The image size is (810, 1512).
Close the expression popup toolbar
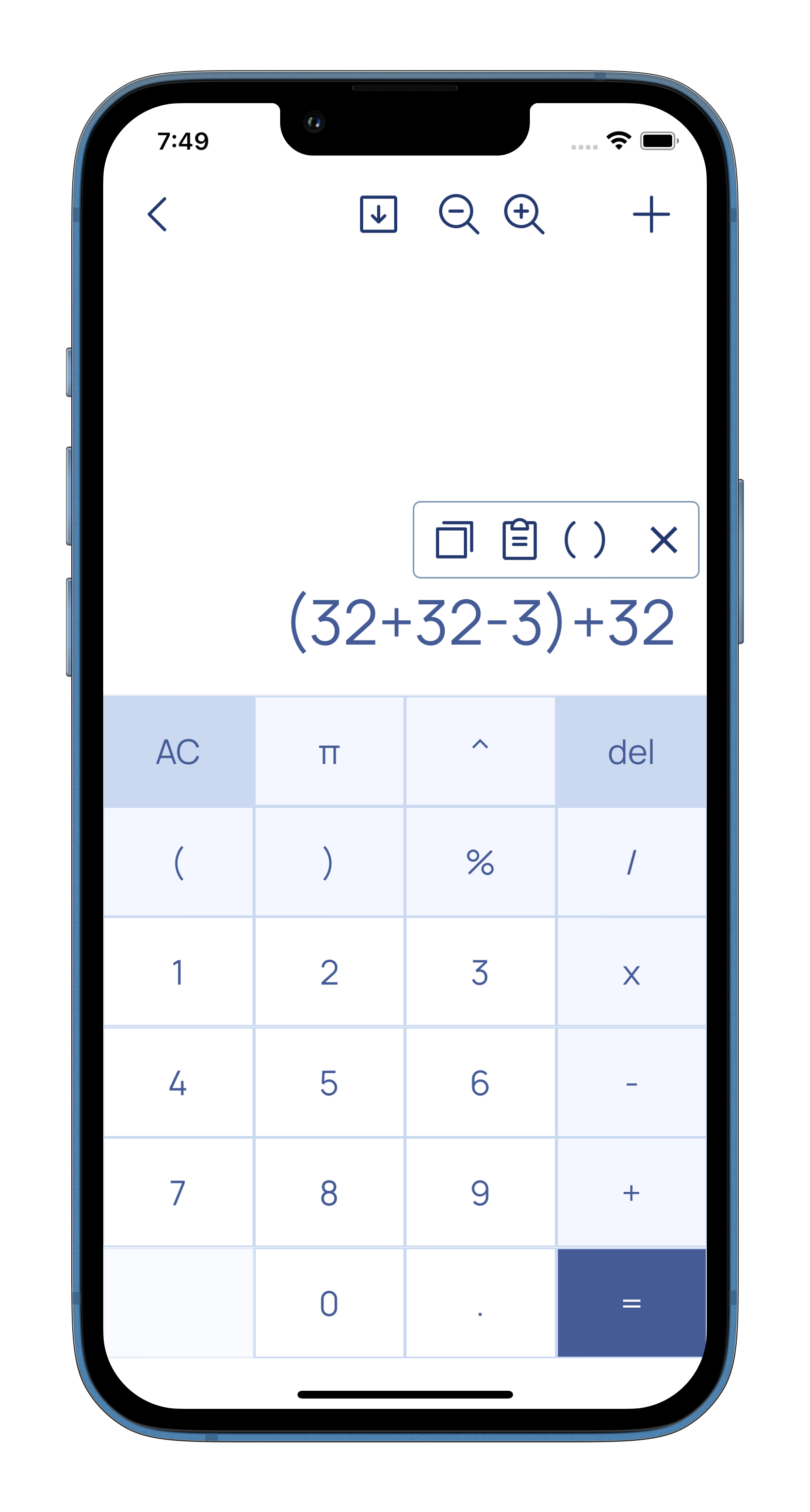tap(664, 539)
